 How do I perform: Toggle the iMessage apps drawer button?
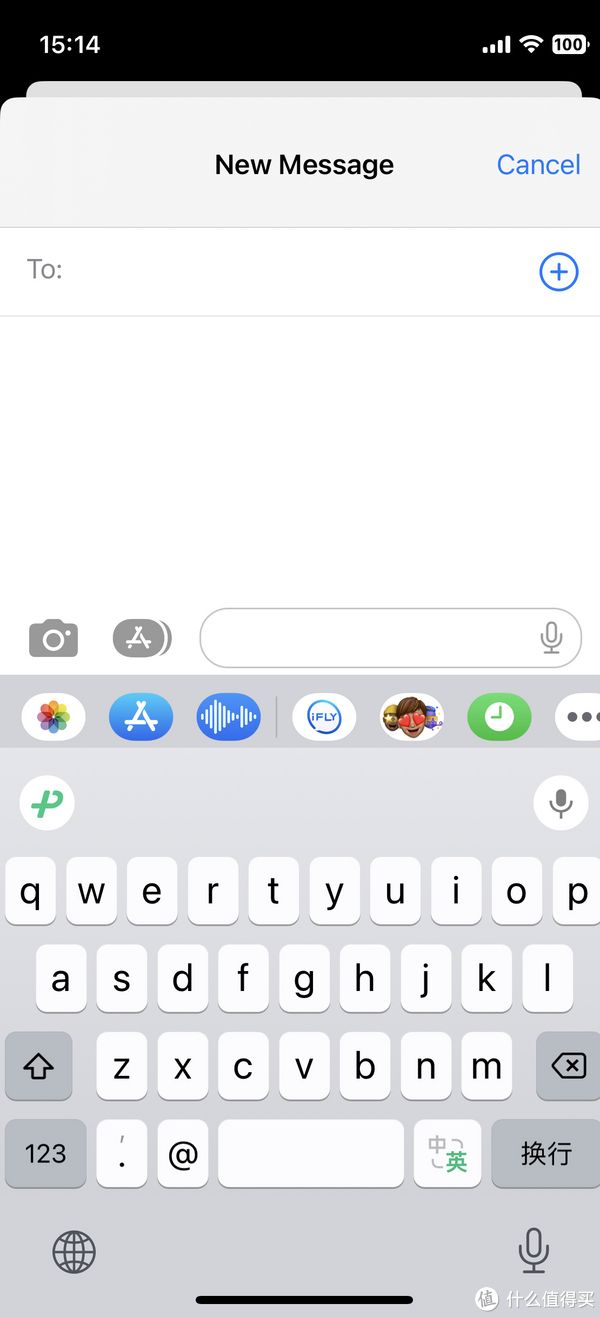(141, 638)
